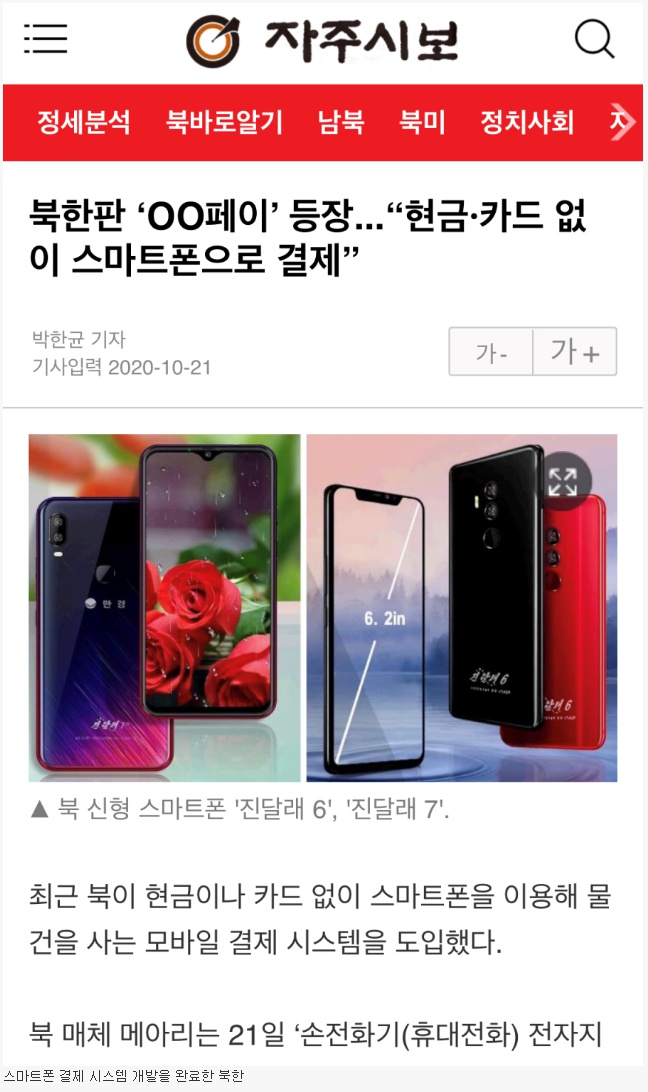Open the 남북 category tab
The height and width of the screenshot is (1092, 648).
tap(341, 123)
